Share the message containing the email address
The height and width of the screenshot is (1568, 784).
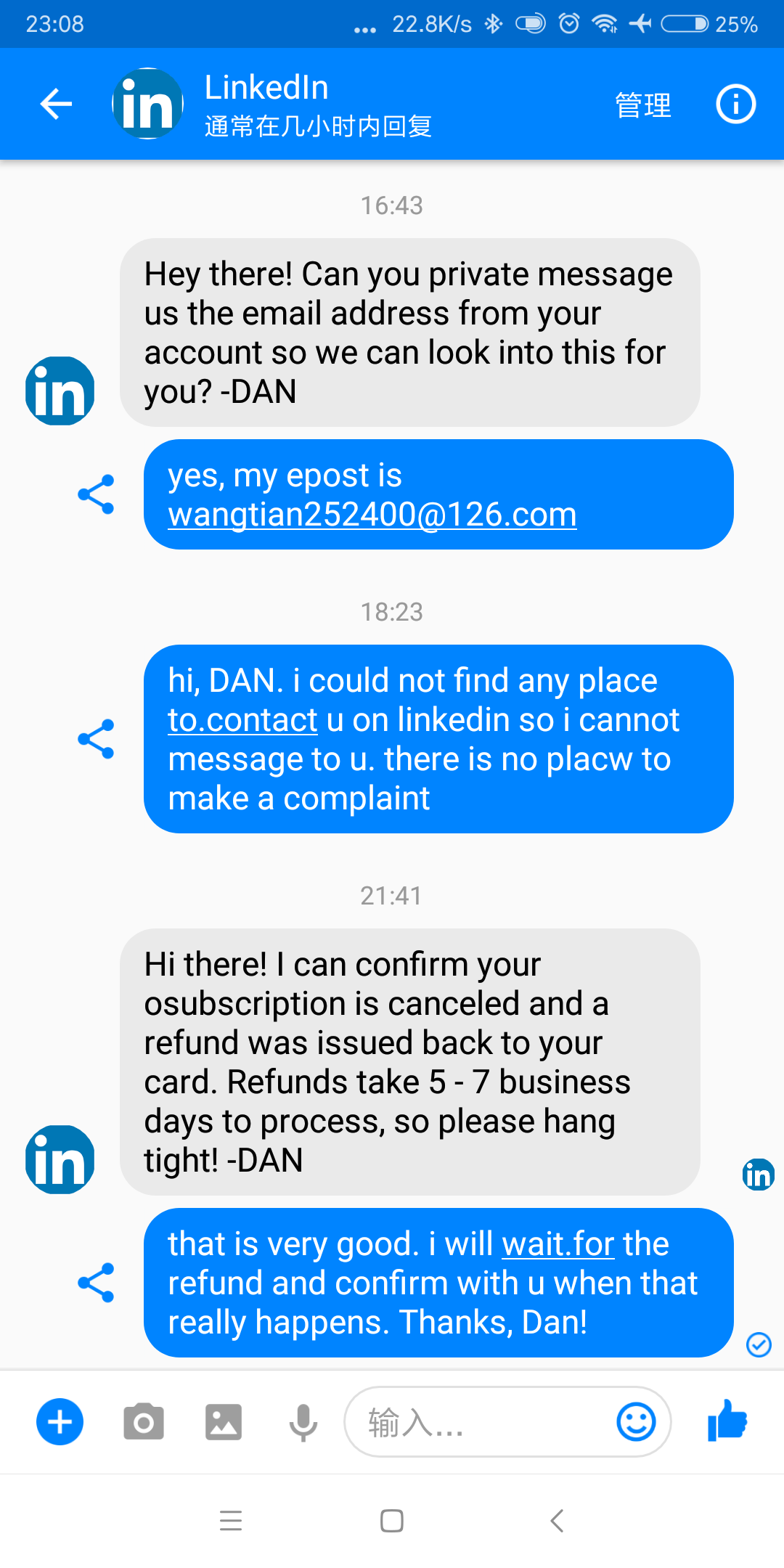coord(96,494)
